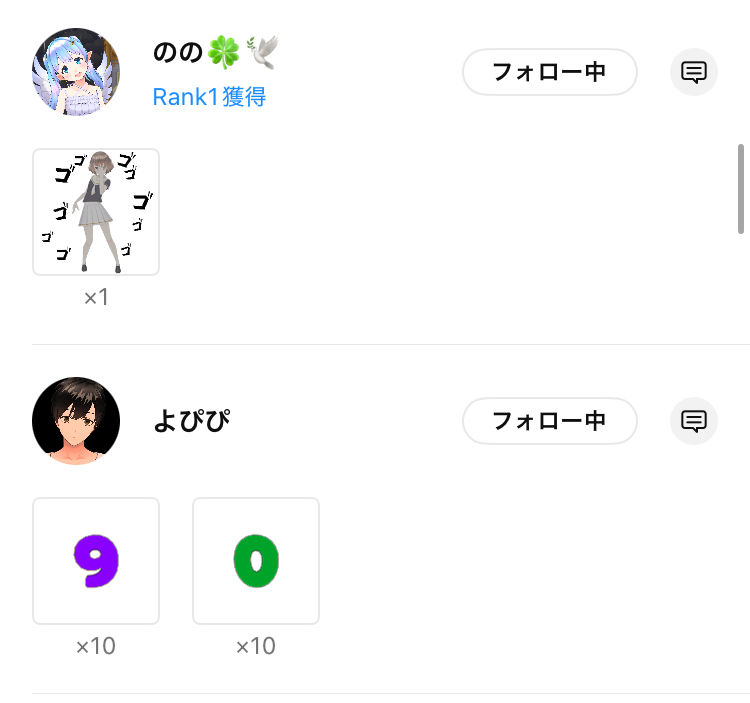The width and height of the screenshot is (750, 703).
Task: Open the ゴゴゴ character gift tile
Action: 96,212
